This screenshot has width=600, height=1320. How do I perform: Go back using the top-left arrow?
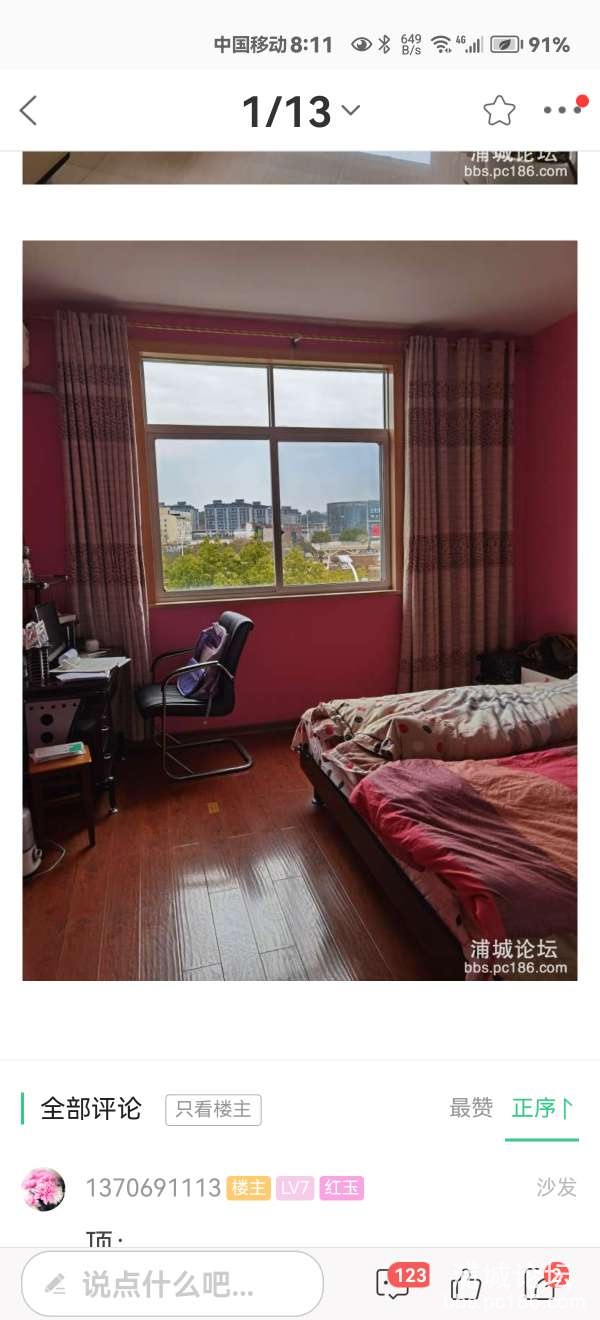(x=29, y=111)
